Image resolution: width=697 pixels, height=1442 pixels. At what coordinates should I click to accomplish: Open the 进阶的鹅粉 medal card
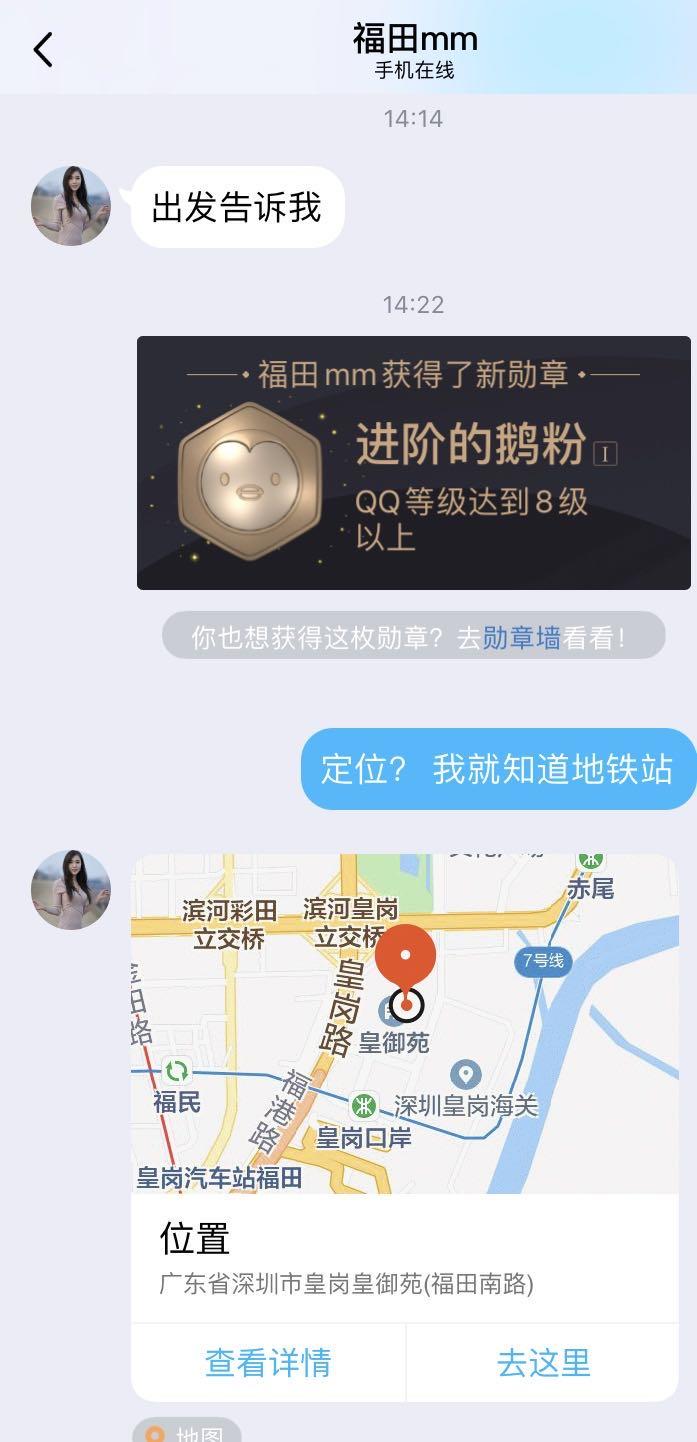pos(413,463)
